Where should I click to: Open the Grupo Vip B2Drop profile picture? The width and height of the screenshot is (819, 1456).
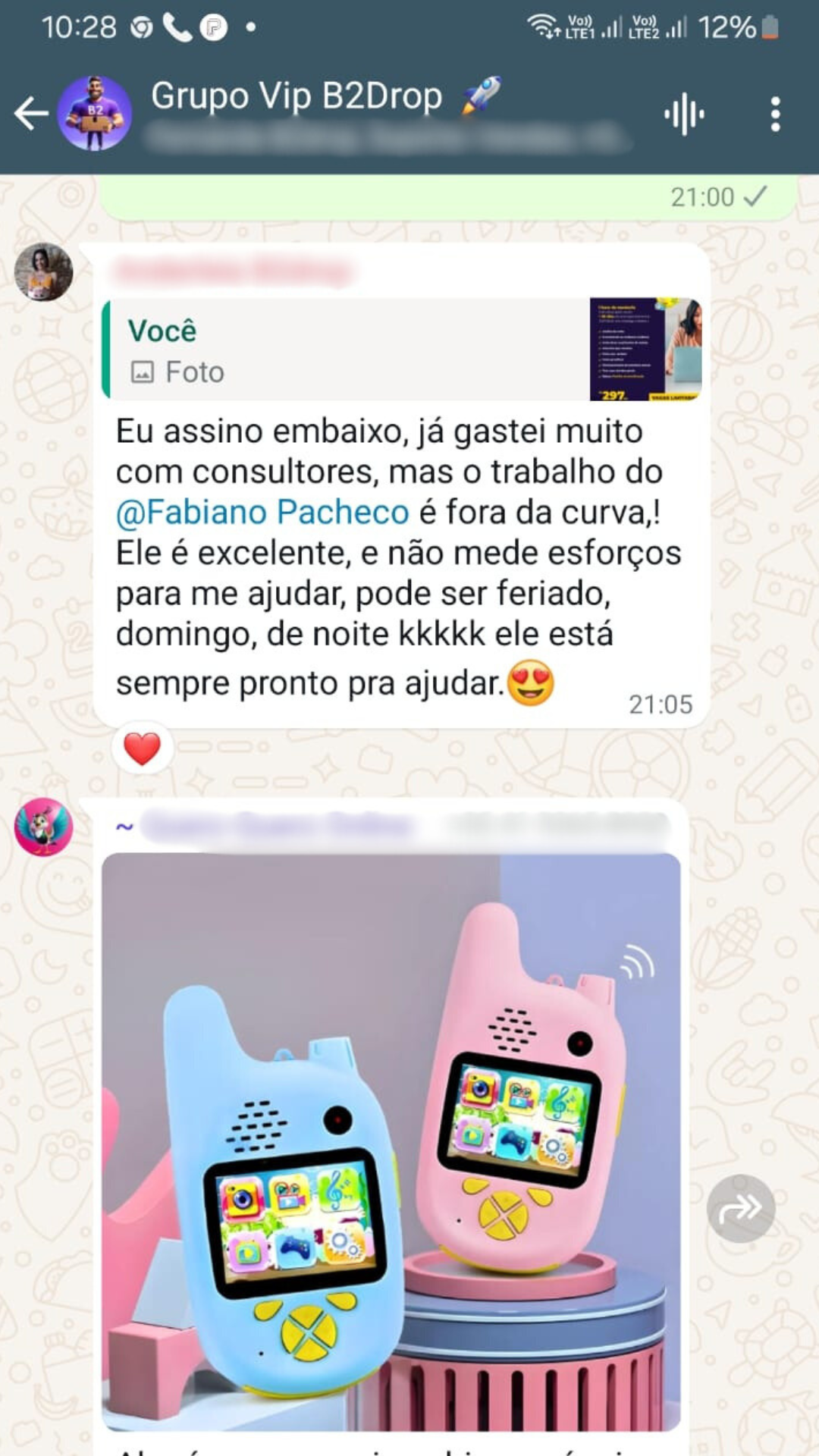(x=95, y=113)
